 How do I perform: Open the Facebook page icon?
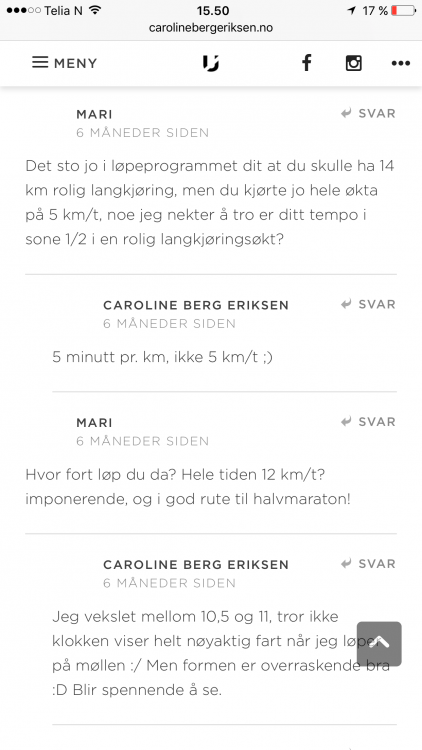point(306,63)
